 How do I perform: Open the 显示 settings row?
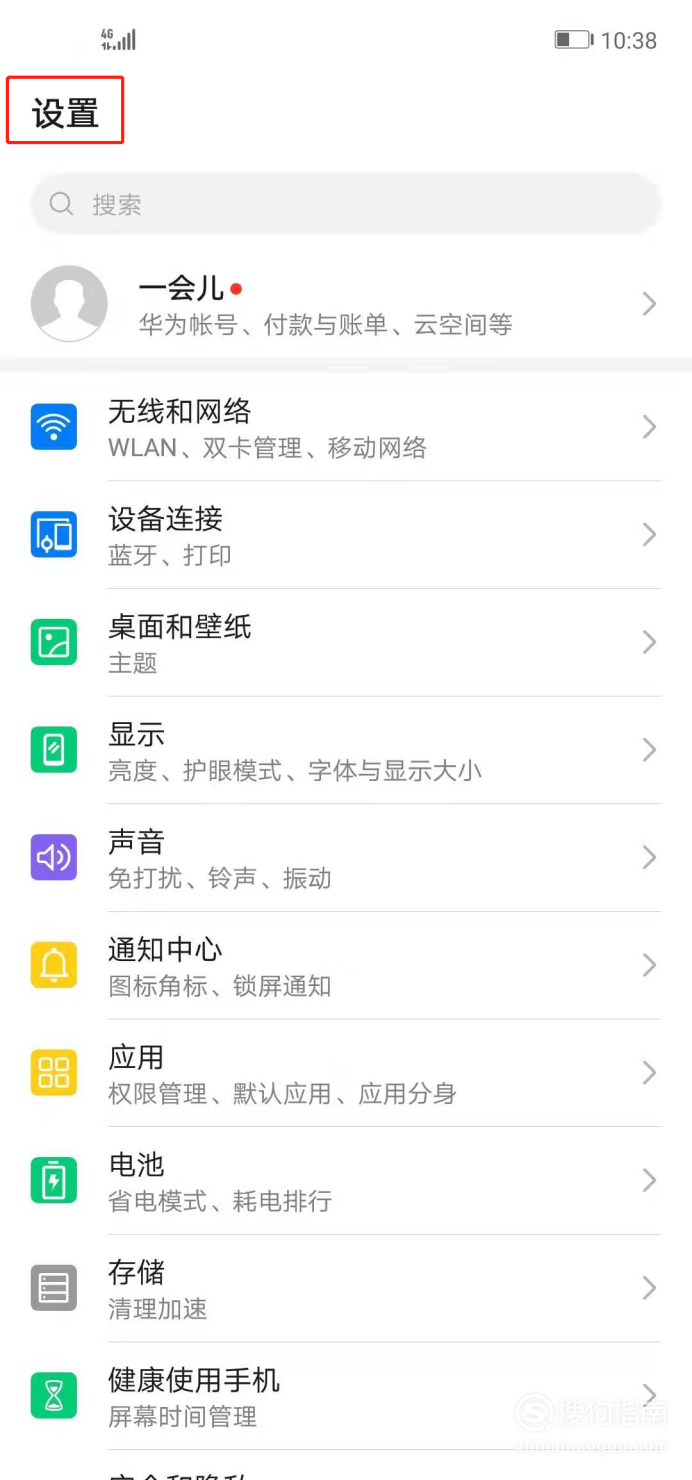[346, 751]
